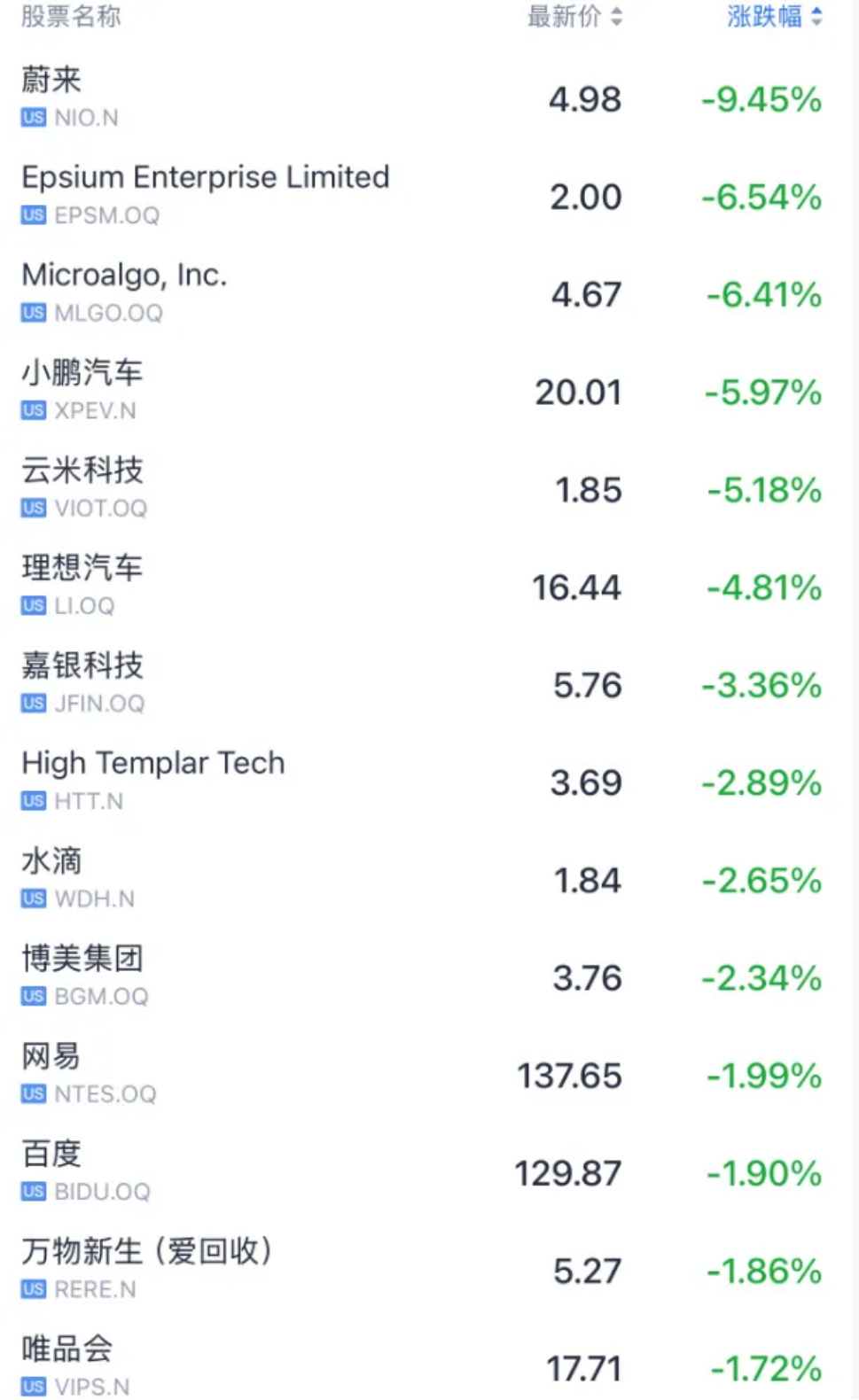Click the US market icon next to BIDU.OQ
The height and width of the screenshot is (1400, 859).
pos(32,1192)
